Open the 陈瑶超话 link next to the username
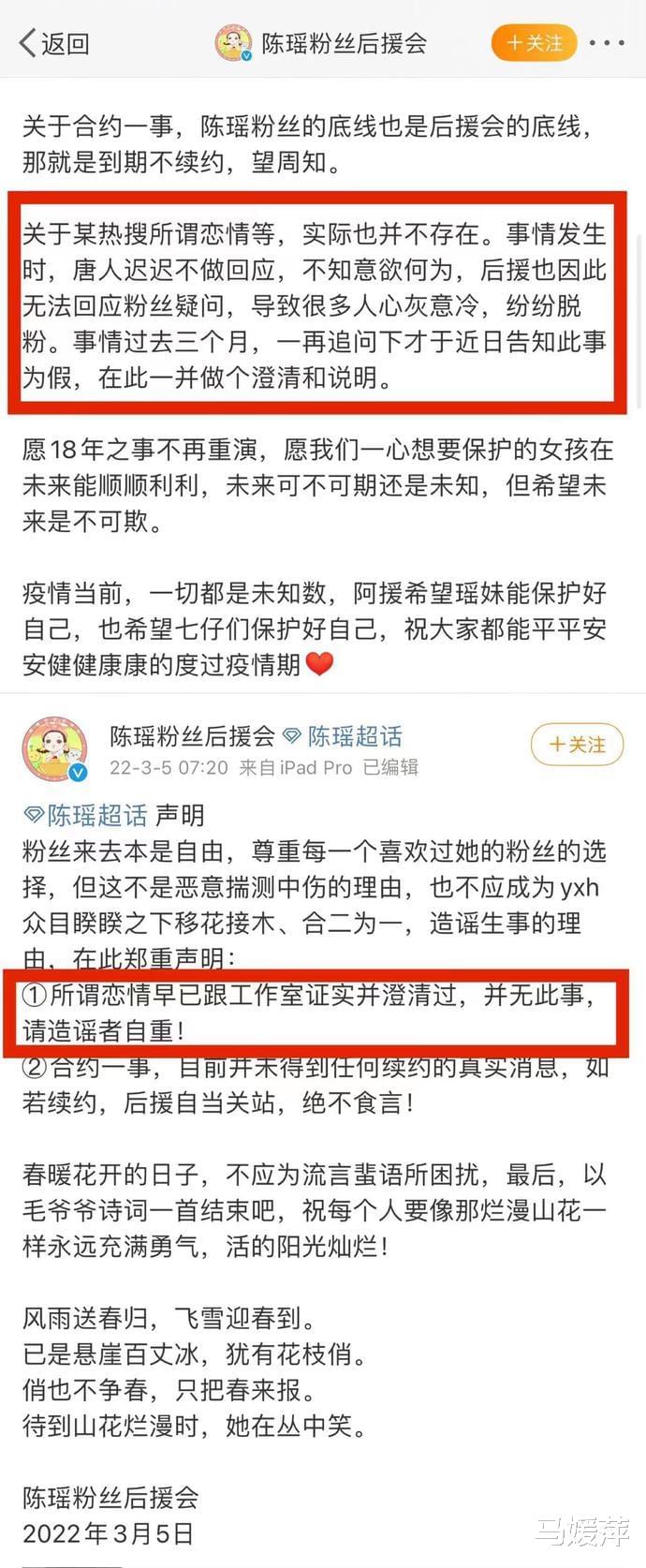 point(344,736)
